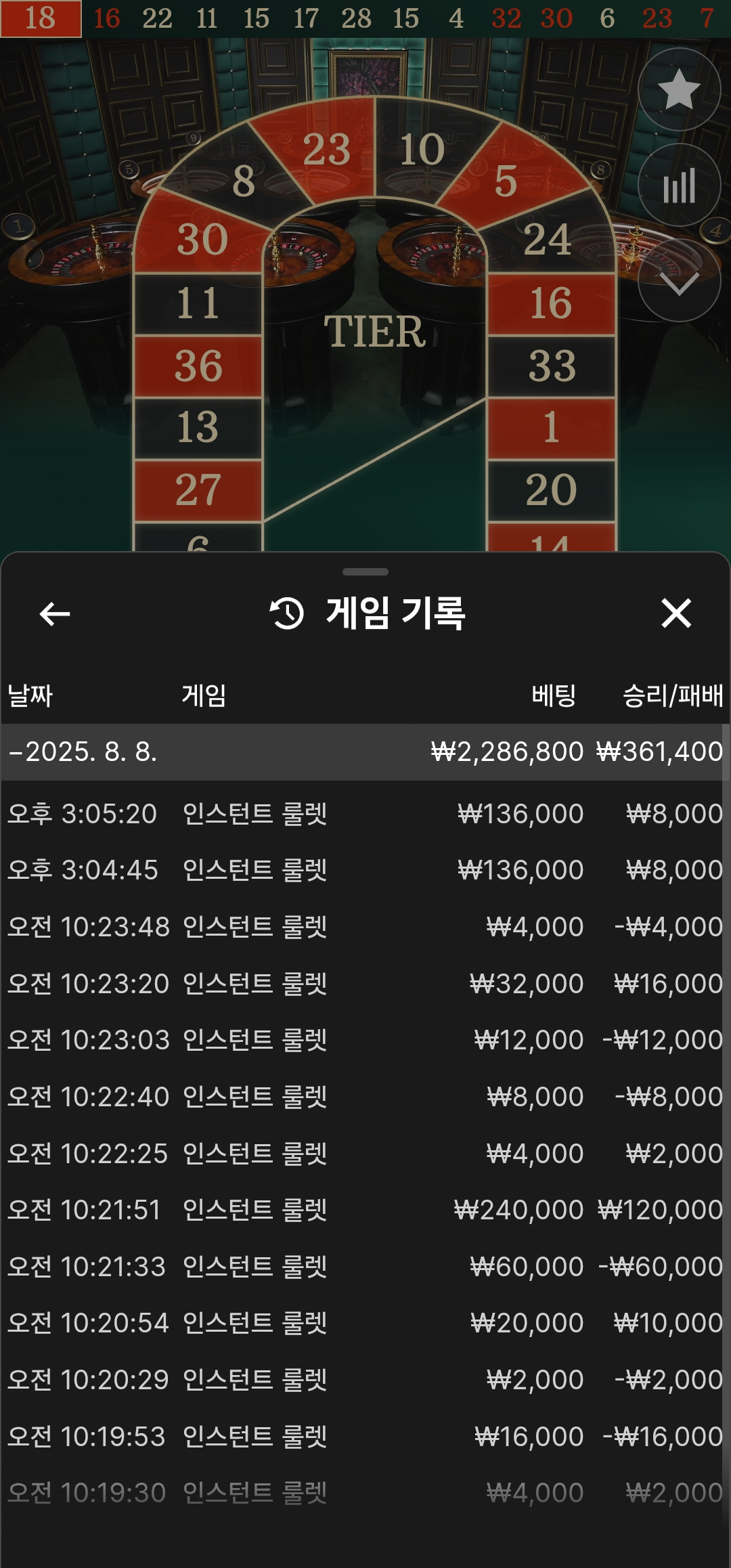Open the 오전 10:20:29 game record
Image resolution: width=731 pixels, height=1568 pixels.
pyautogui.click(x=365, y=1380)
